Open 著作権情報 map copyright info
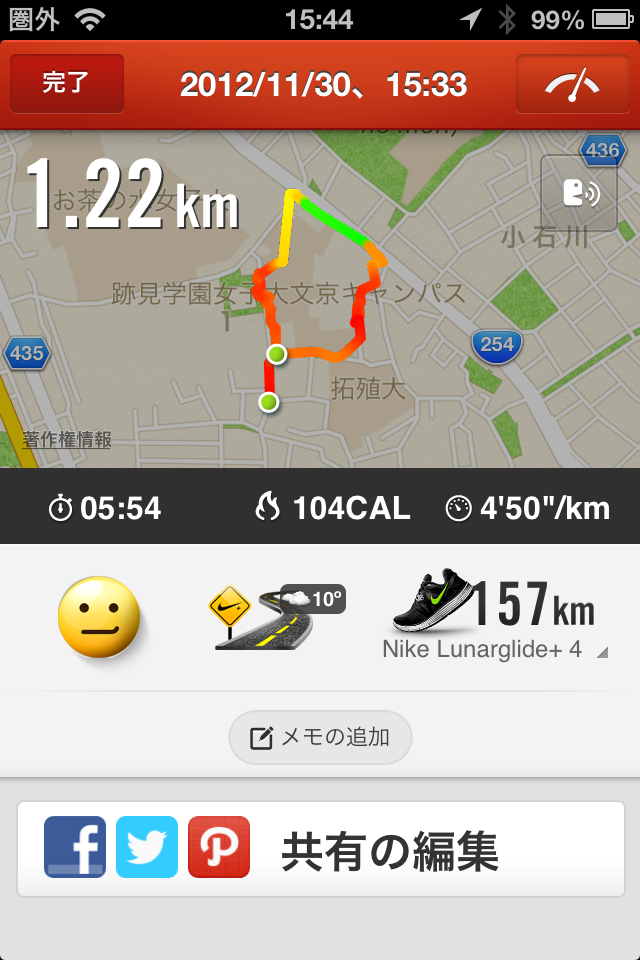Viewport: 640px width, 960px height. [67, 439]
